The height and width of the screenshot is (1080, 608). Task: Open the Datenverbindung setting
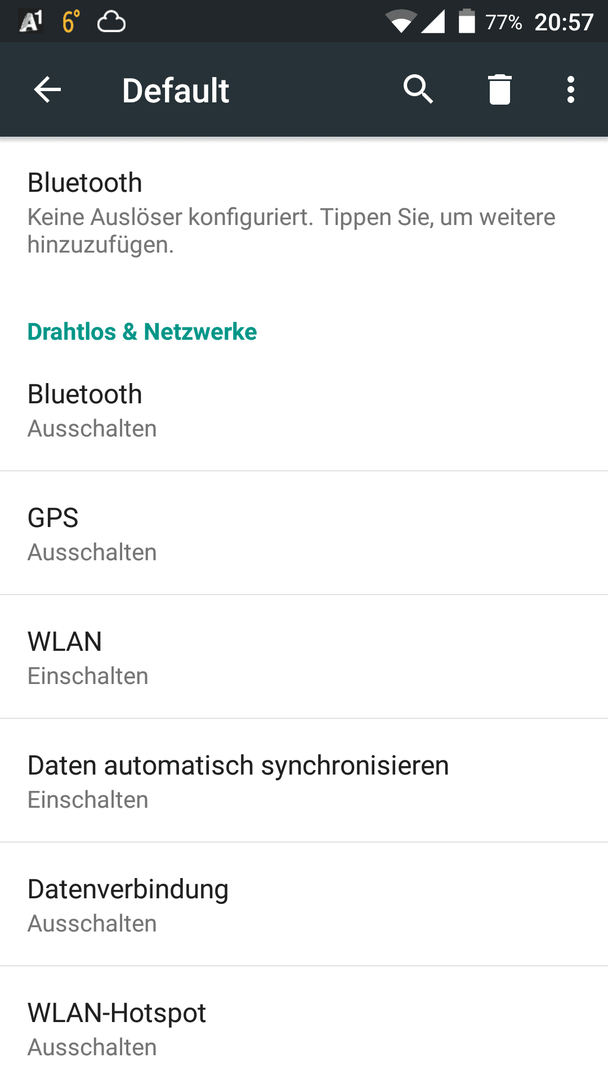(304, 904)
